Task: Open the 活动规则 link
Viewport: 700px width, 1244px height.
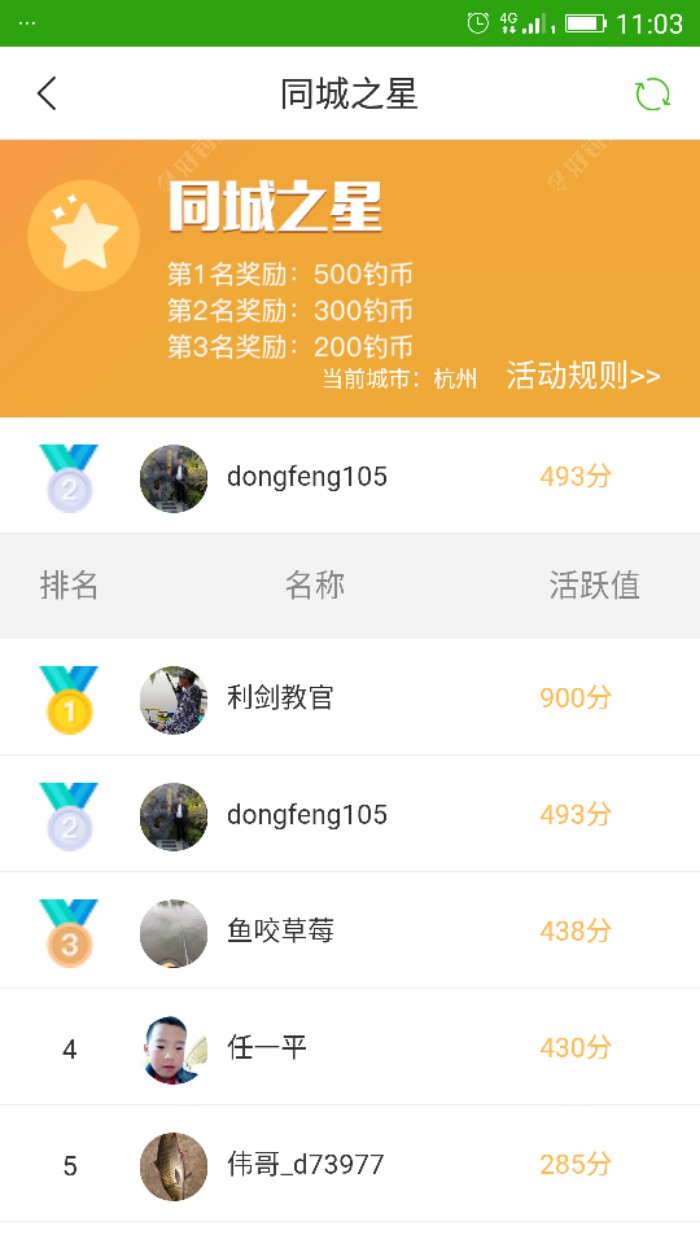Action: [583, 376]
